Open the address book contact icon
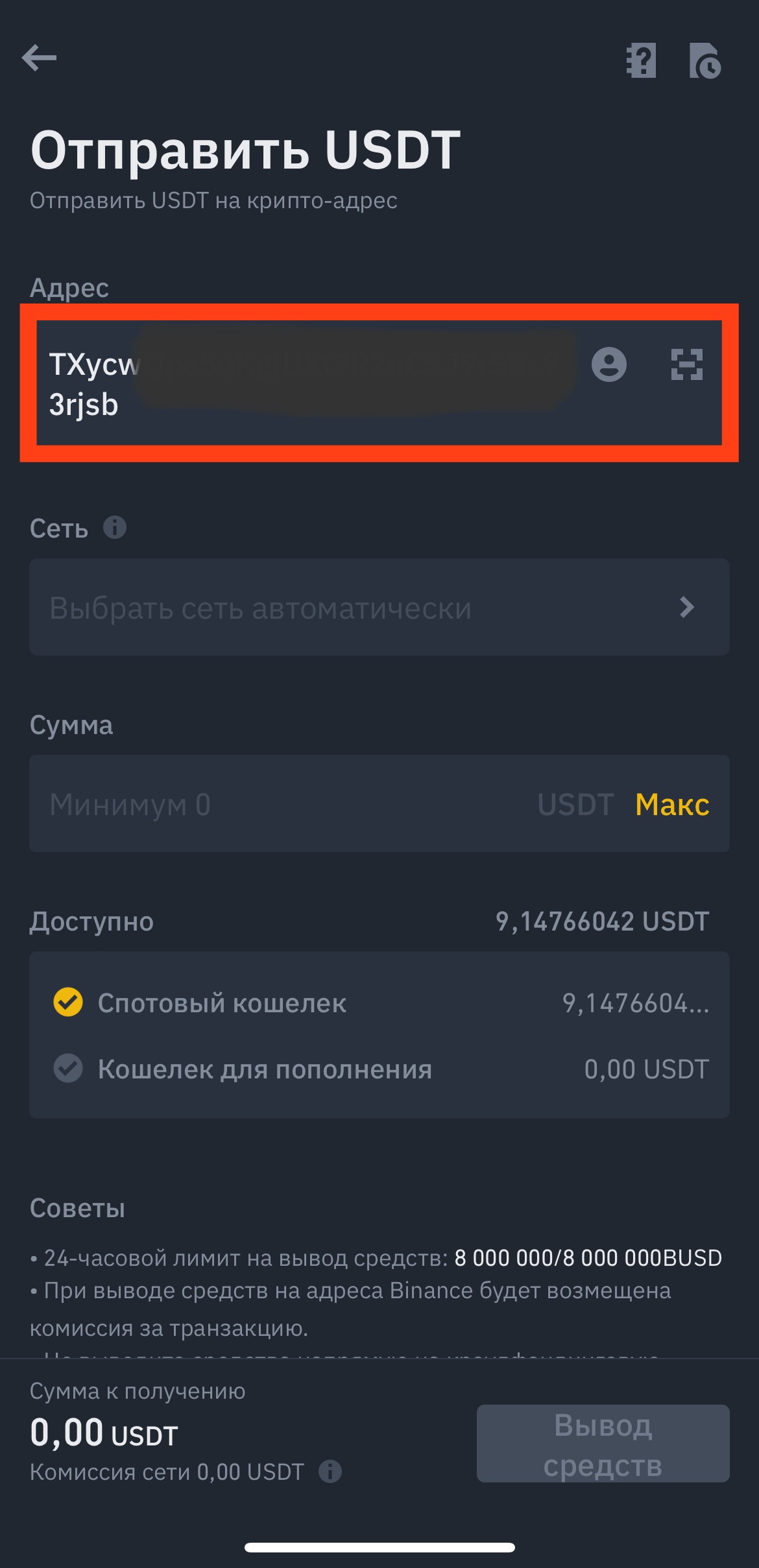 [608, 364]
